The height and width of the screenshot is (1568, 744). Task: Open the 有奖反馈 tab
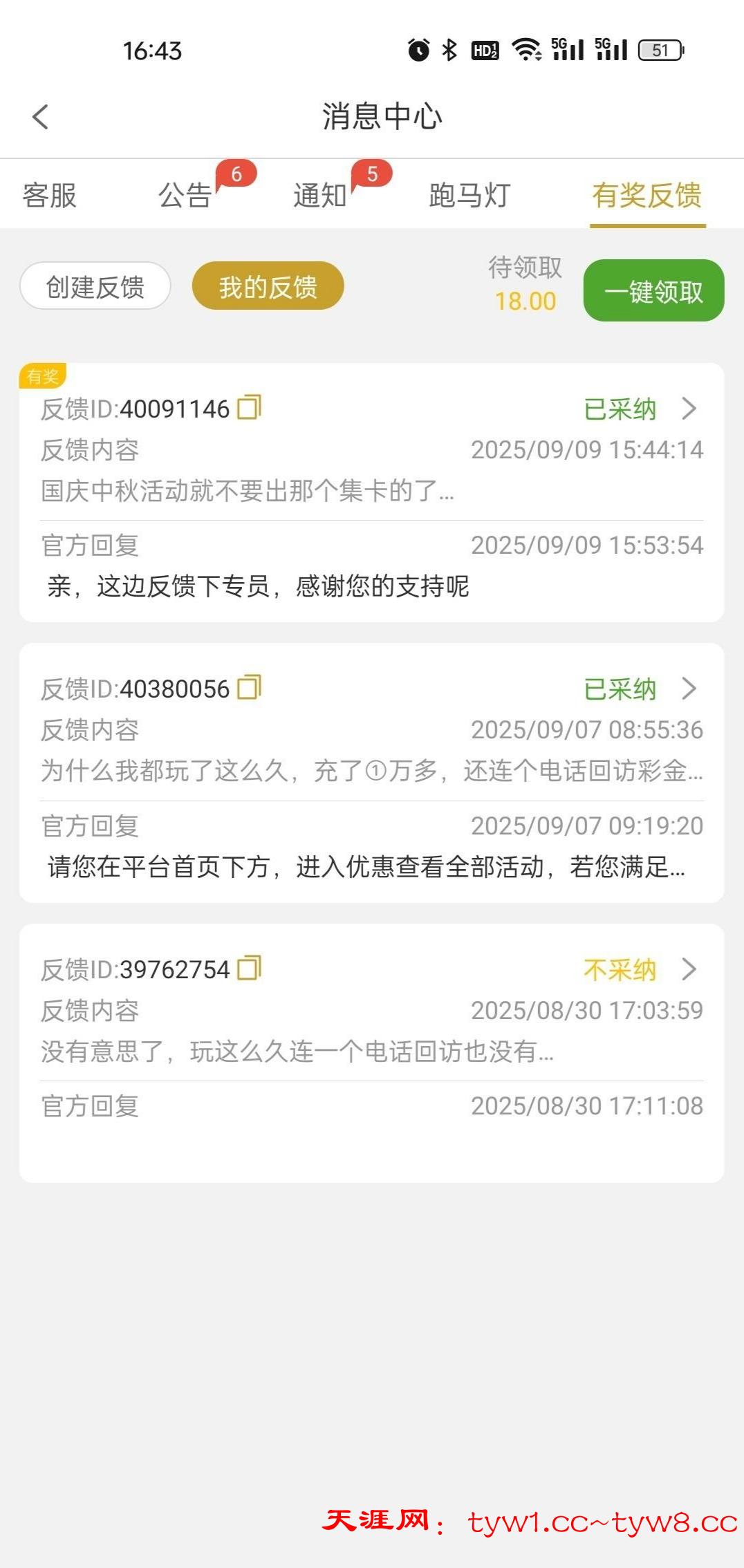tap(647, 196)
